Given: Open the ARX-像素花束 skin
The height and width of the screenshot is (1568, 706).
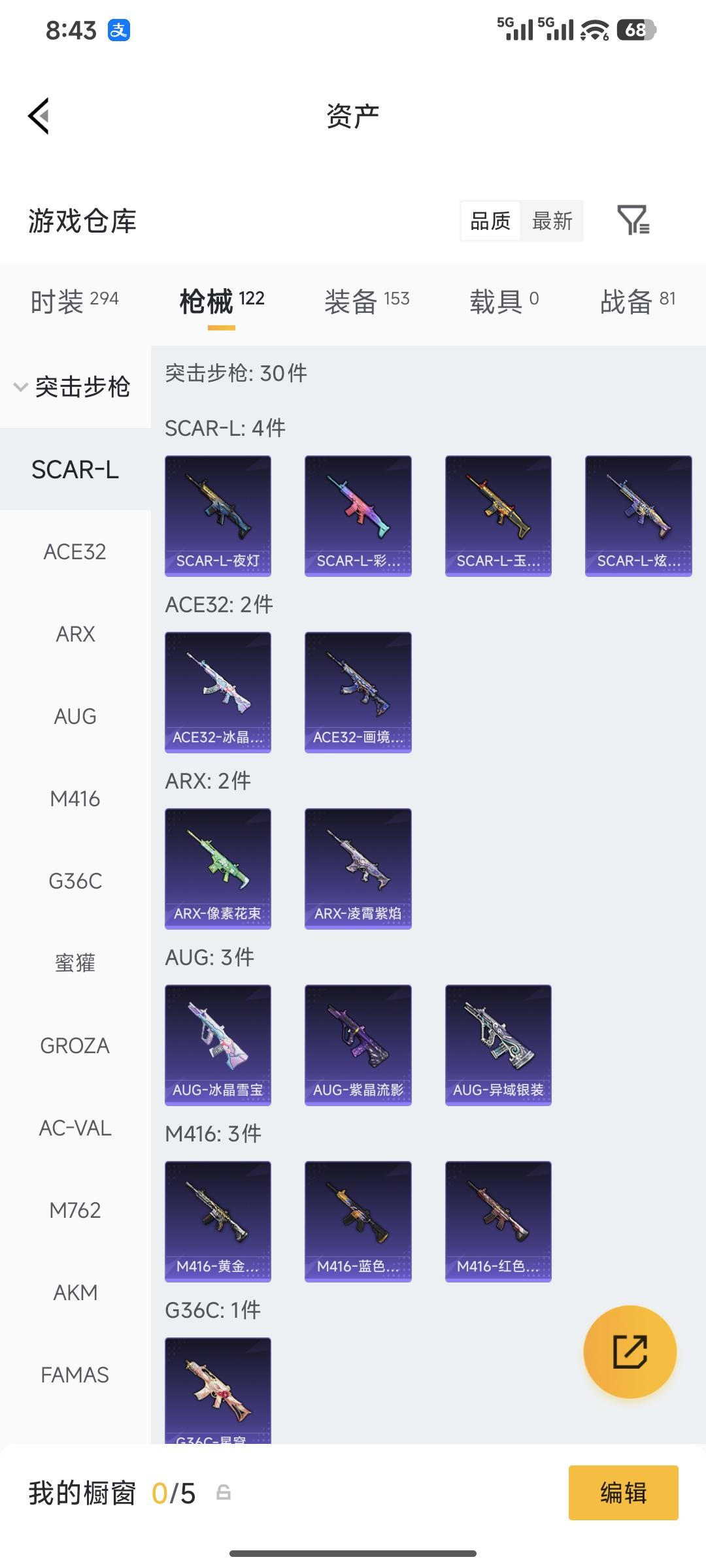Looking at the screenshot, I should tap(218, 868).
